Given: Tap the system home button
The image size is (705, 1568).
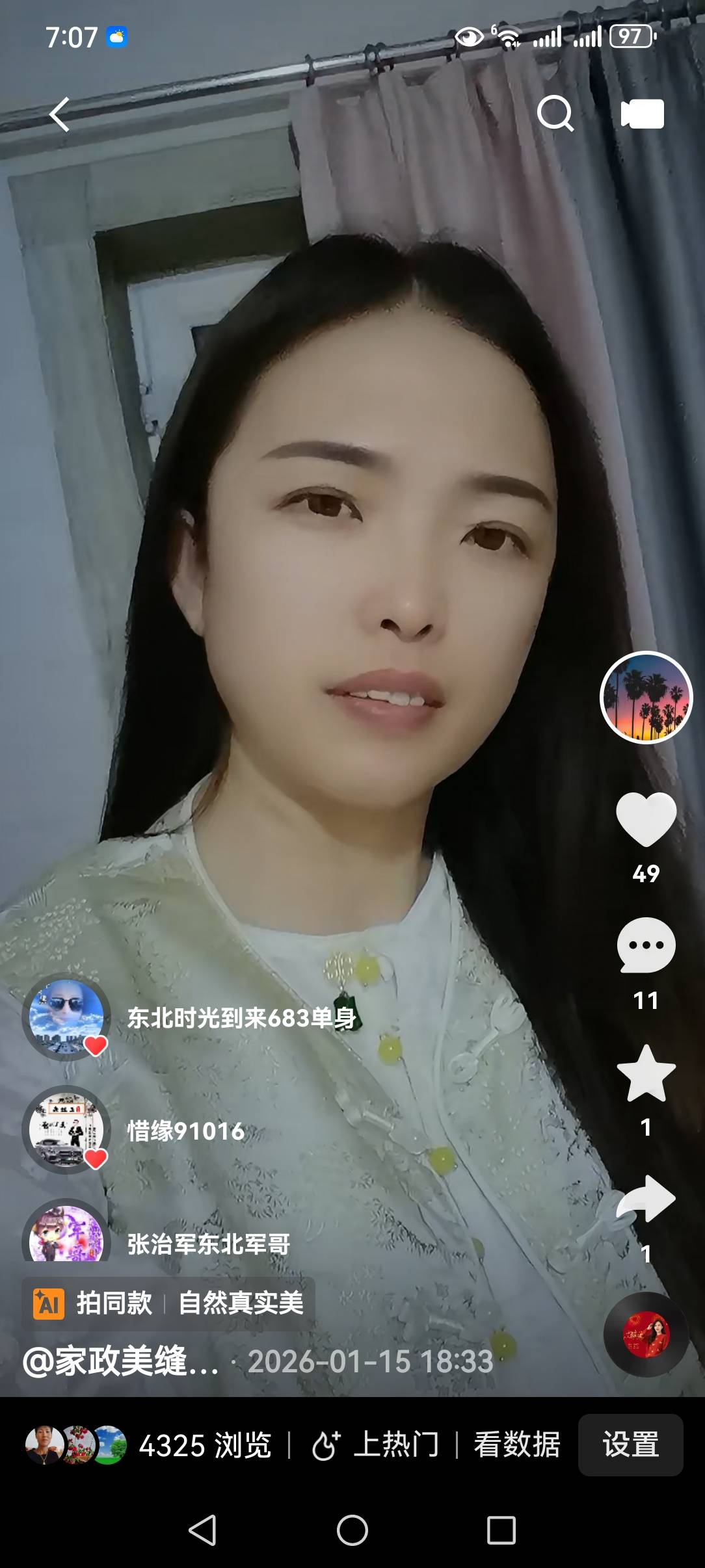Looking at the screenshot, I should [352, 1530].
